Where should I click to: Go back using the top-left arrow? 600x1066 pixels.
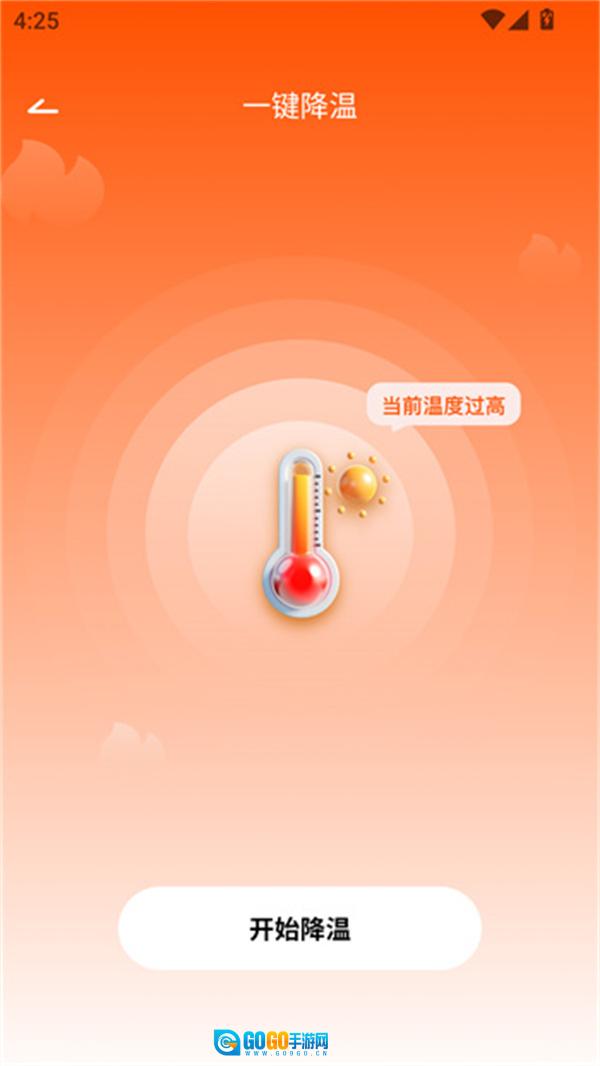pos(43,106)
